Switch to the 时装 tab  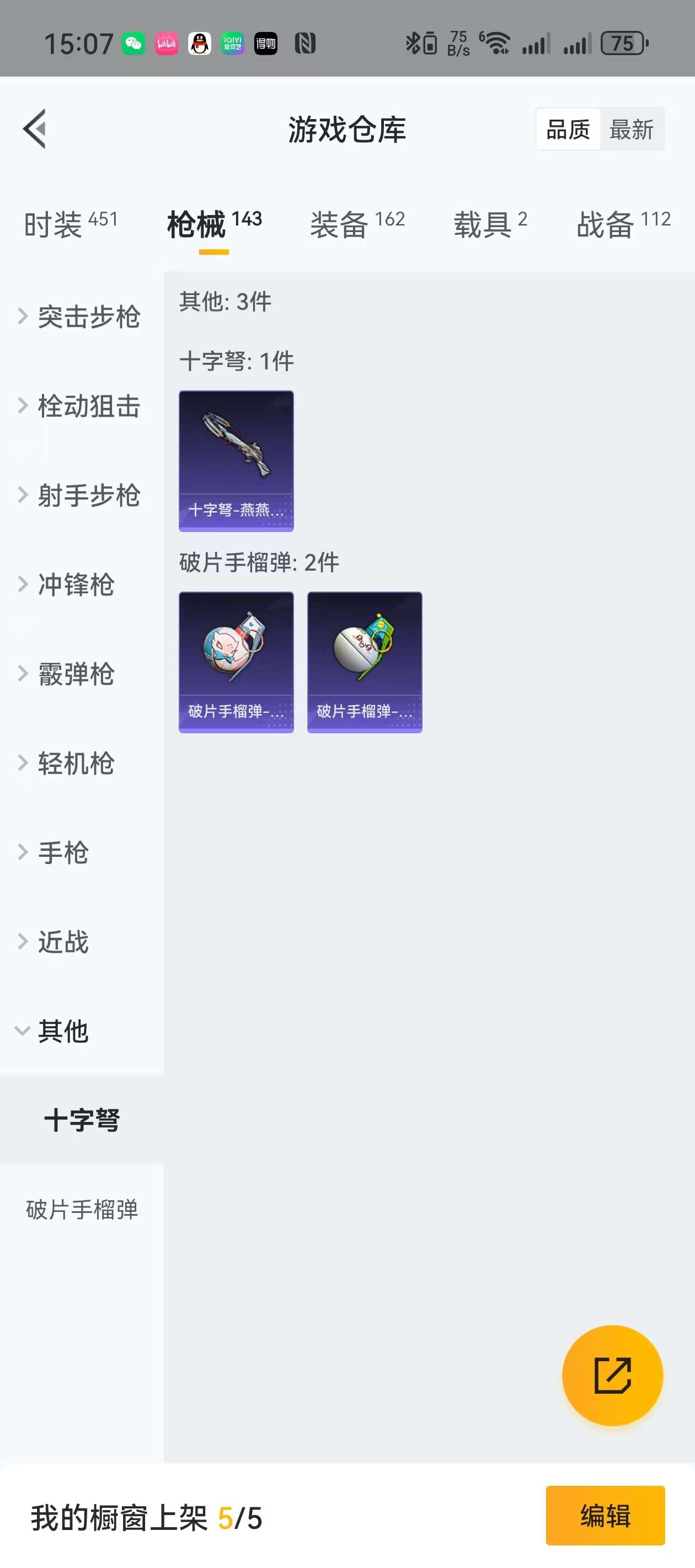pyautogui.click(x=70, y=224)
